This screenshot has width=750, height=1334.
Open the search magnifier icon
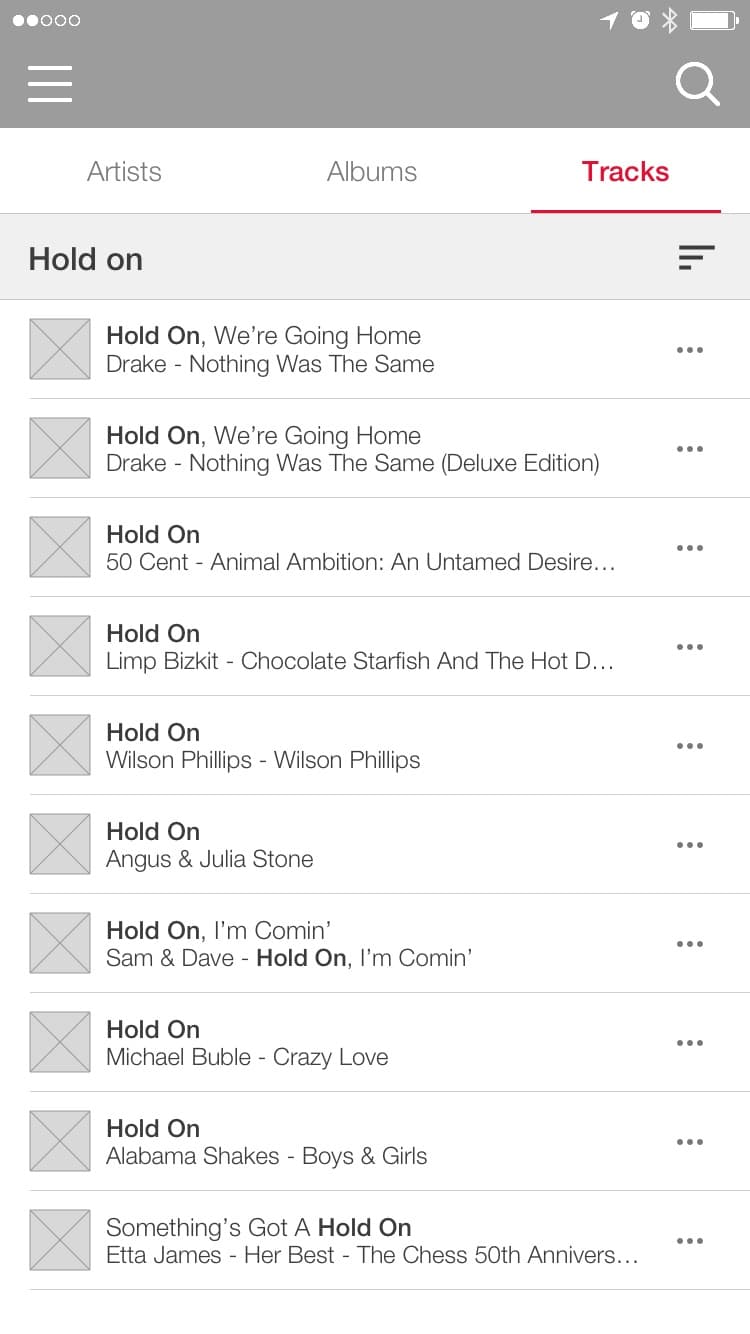pyautogui.click(x=697, y=84)
